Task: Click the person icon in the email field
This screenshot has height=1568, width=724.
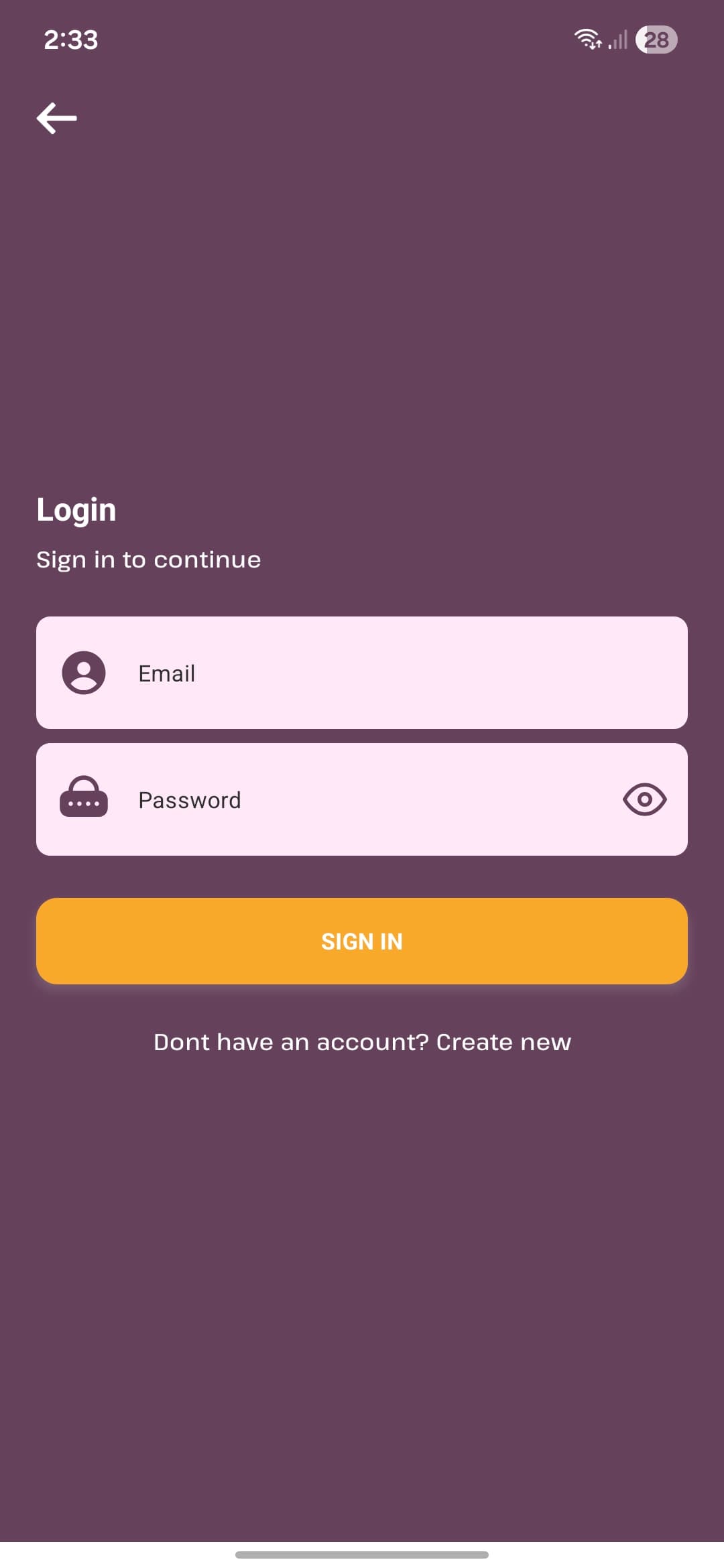Action: 84,673
